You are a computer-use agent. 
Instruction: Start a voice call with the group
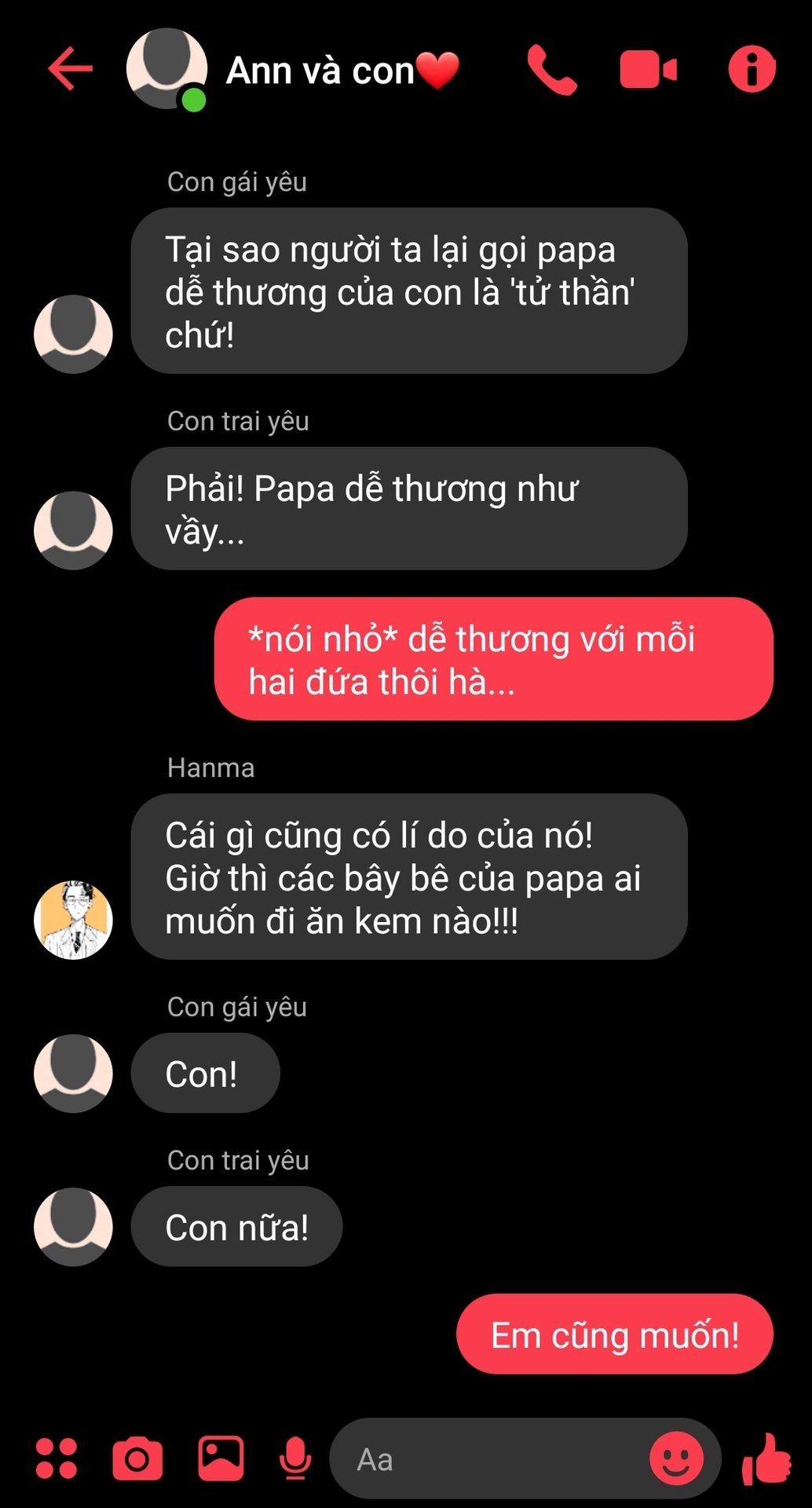[x=552, y=70]
